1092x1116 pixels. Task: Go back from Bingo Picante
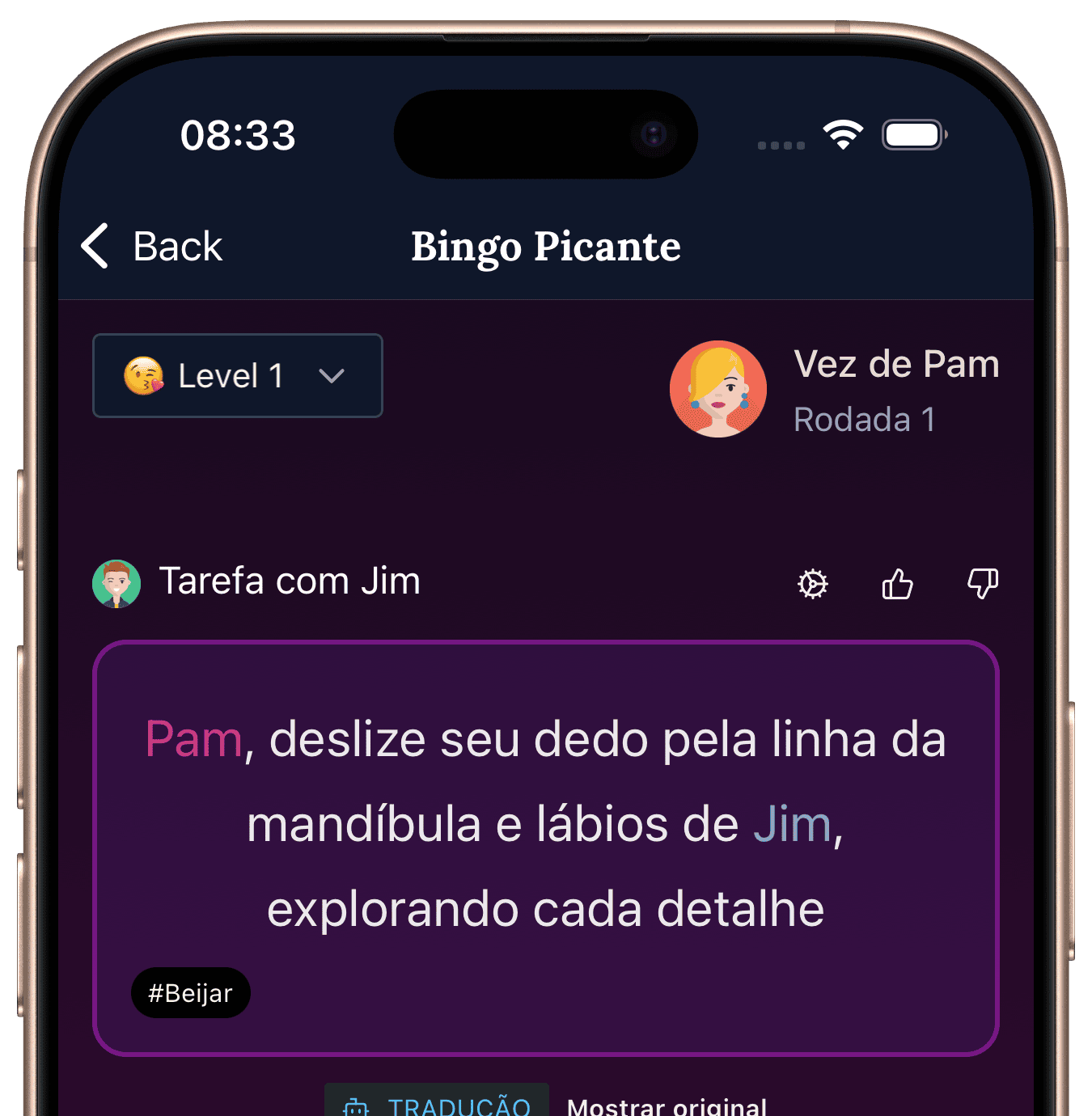coord(152,246)
